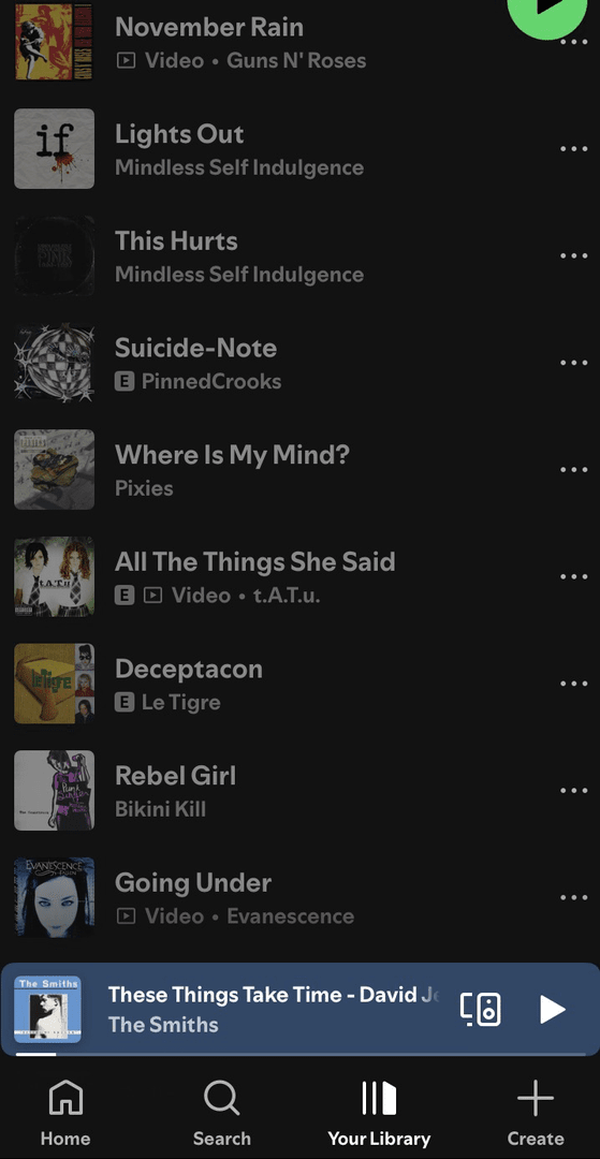The height and width of the screenshot is (1159, 600).
Task: Open options for Suicide-Note
Action: [573, 362]
